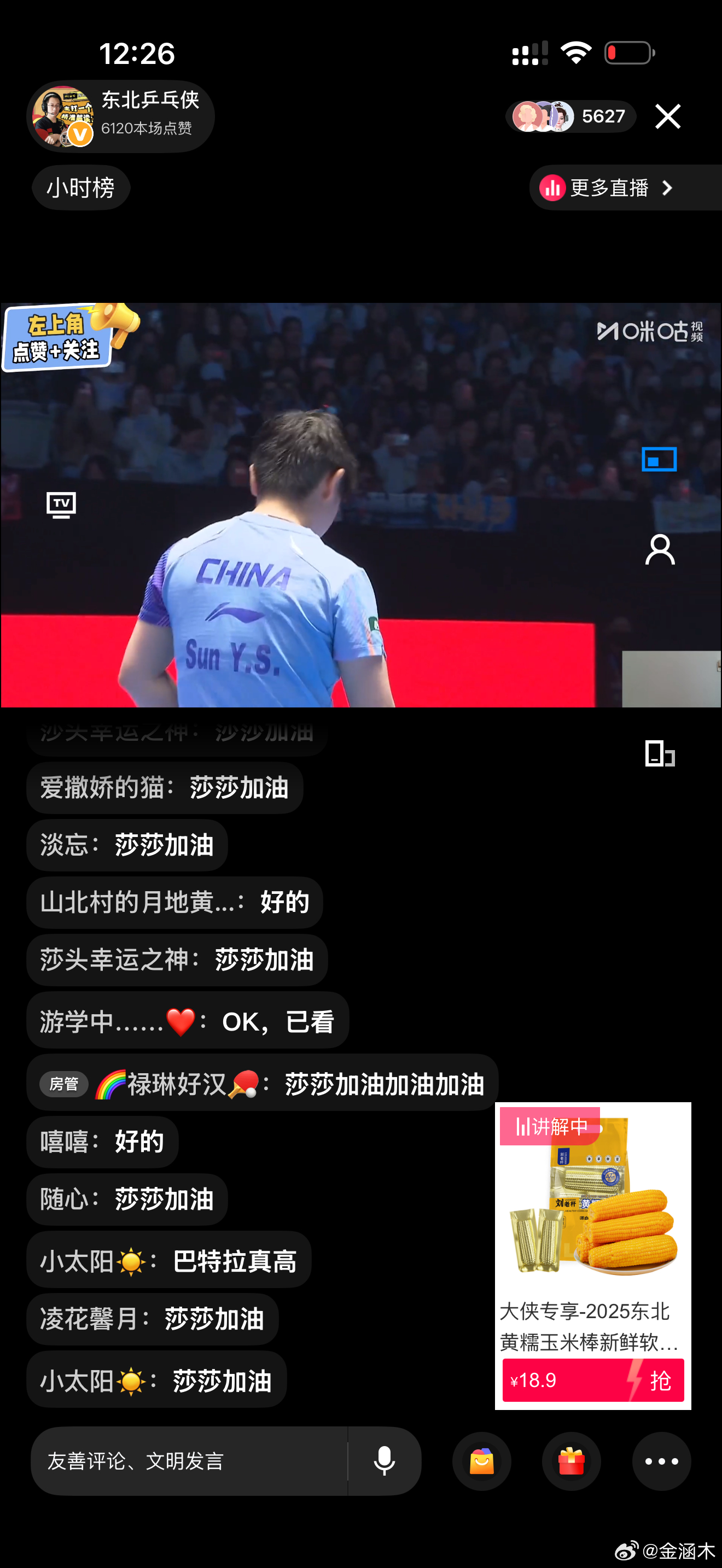
Task: Open the shopping bag storefront
Action: 481,1461
